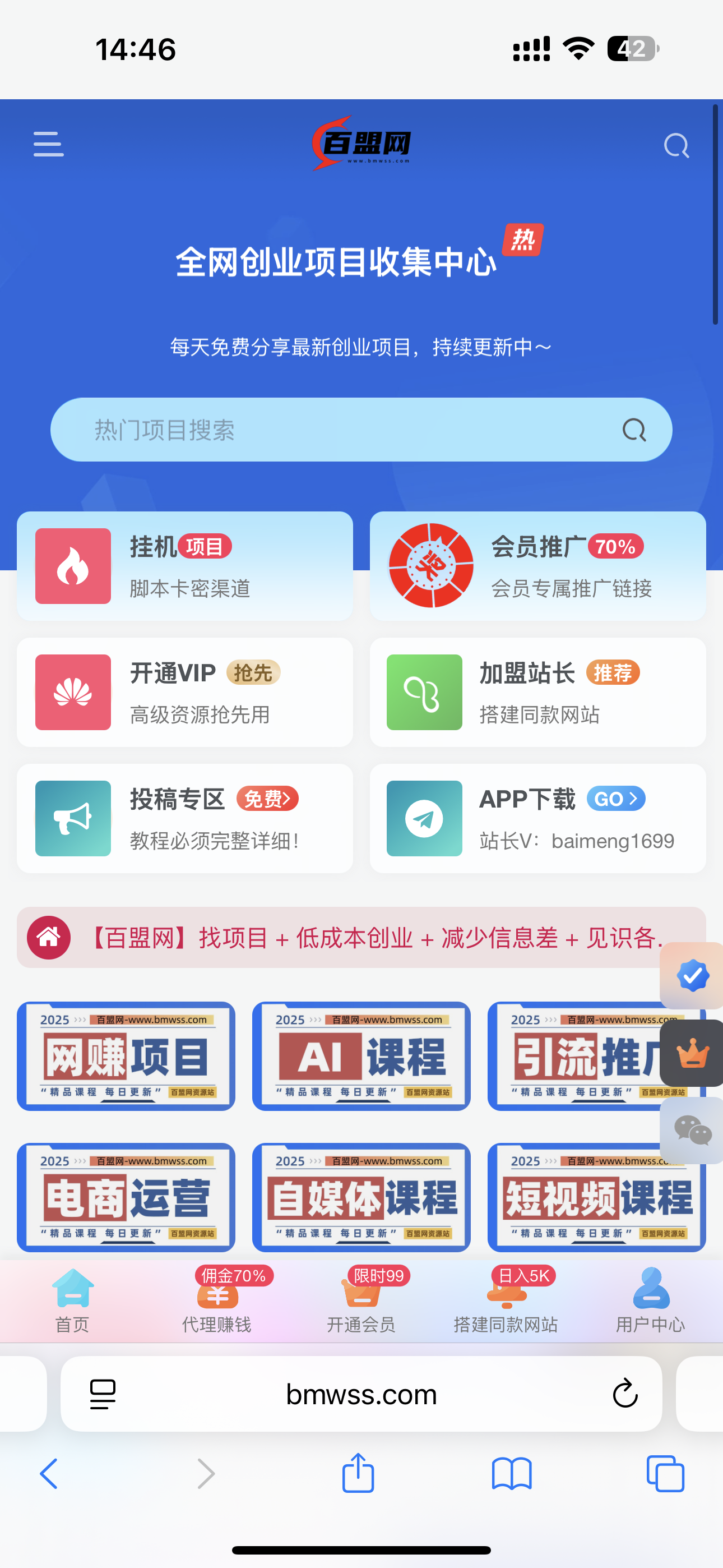
Task: Open the 电商运营 category tile
Action: (x=126, y=1197)
